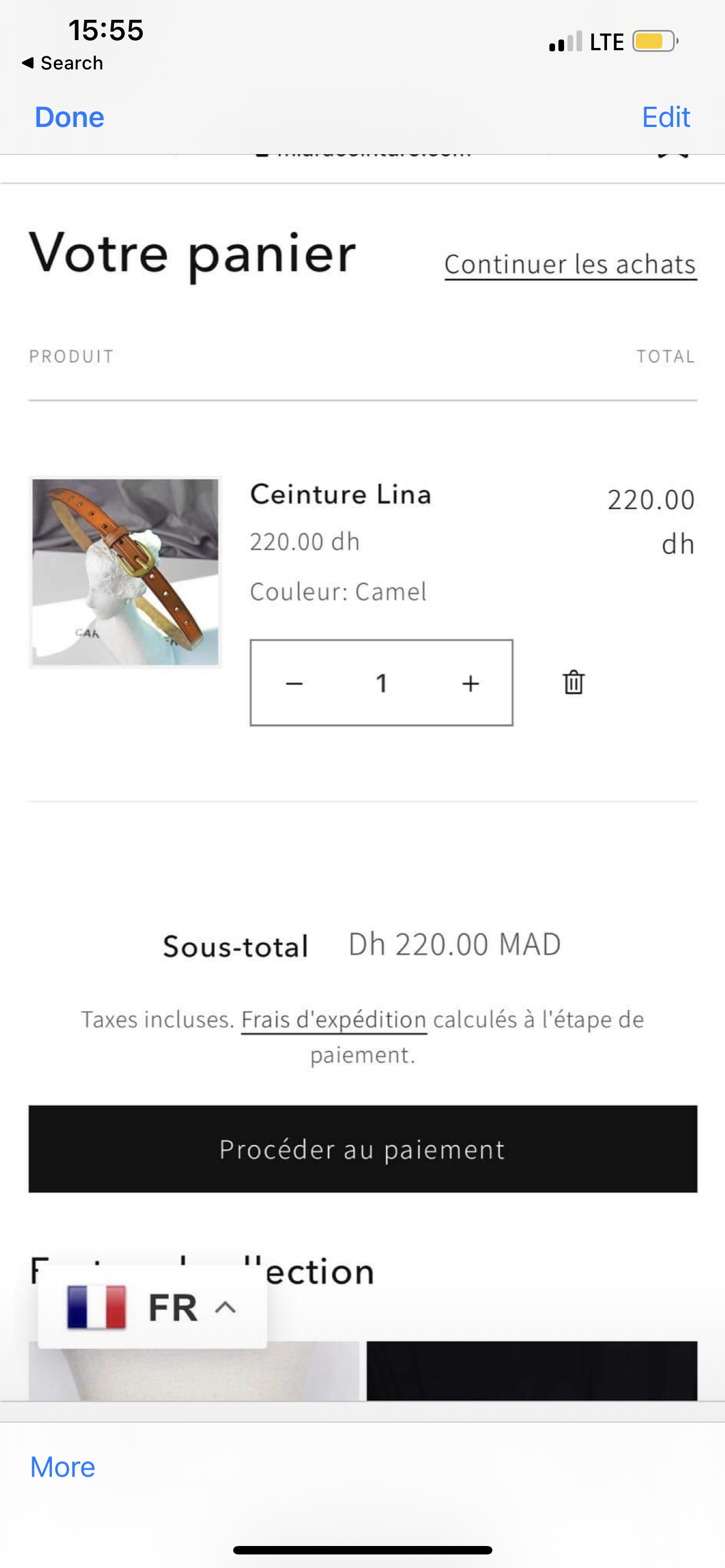Decrease Ceinture Lina quantity with minus
This screenshot has height=1568, width=725.
tap(295, 683)
